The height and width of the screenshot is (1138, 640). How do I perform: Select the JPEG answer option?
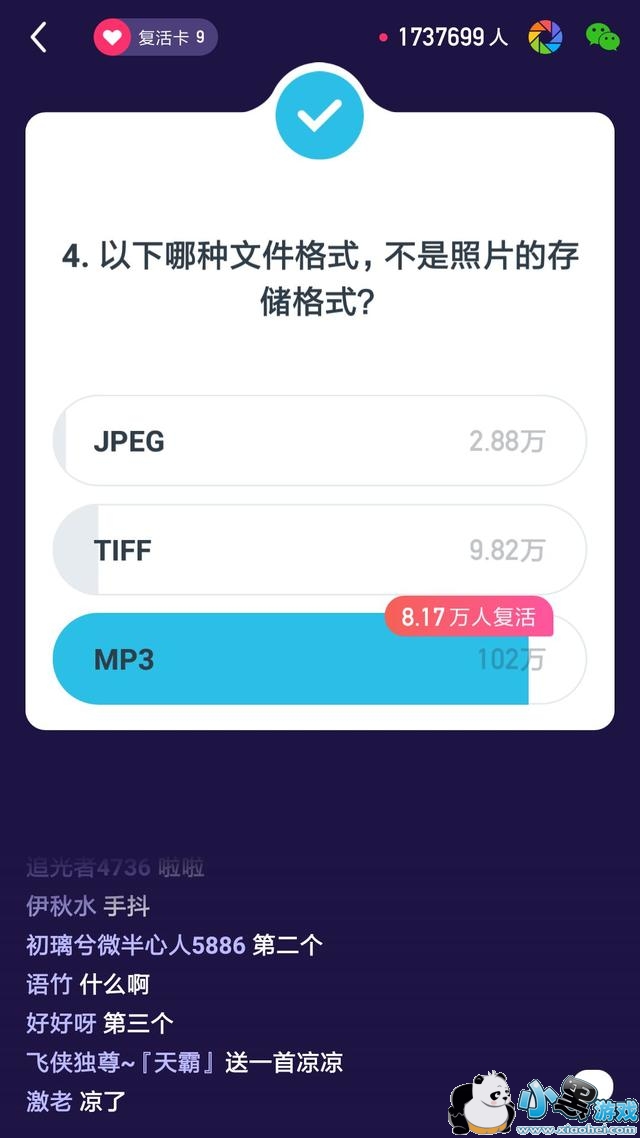point(319,441)
